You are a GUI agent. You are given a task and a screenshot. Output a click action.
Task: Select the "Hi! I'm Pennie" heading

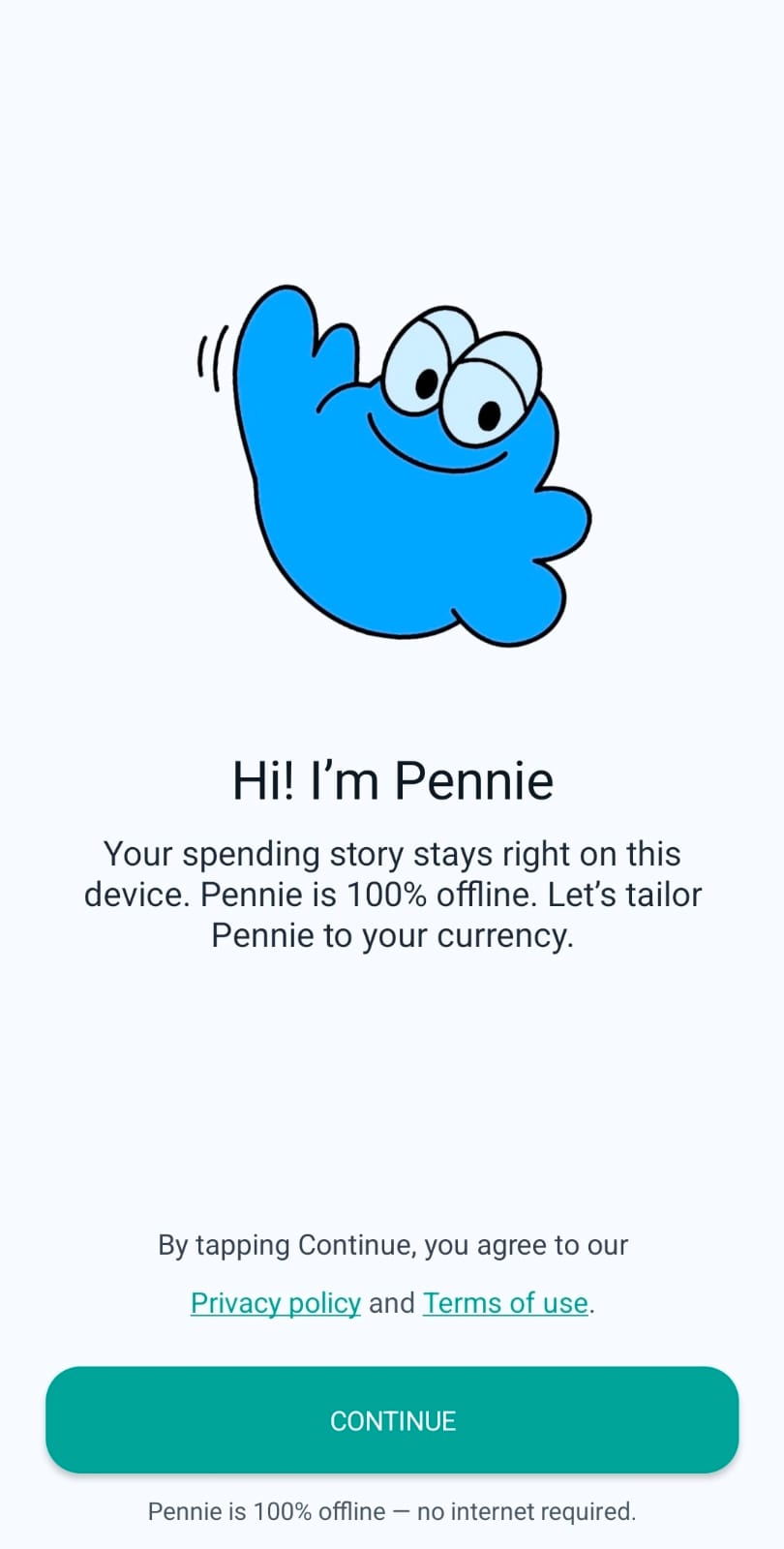[392, 779]
